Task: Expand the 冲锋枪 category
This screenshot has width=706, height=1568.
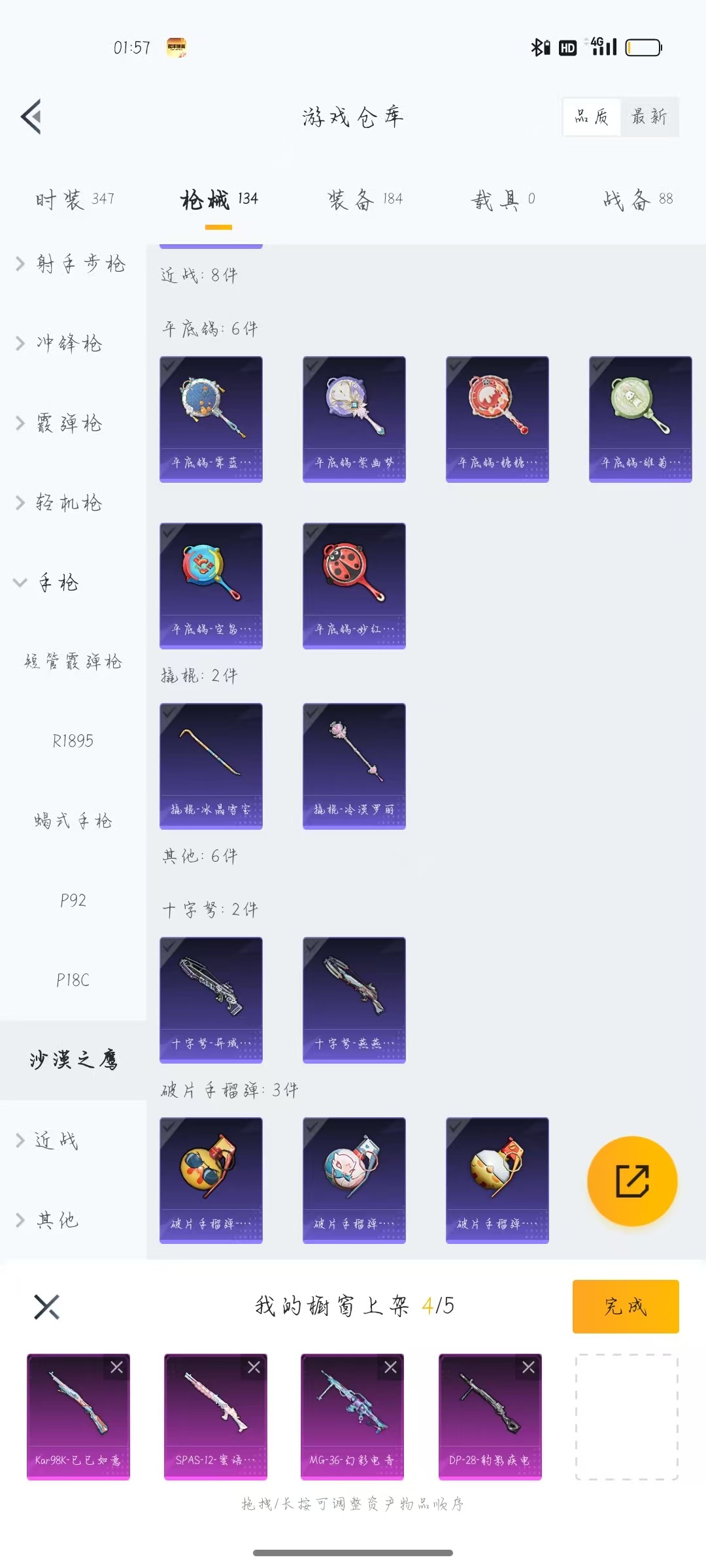Action: [x=69, y=344]
